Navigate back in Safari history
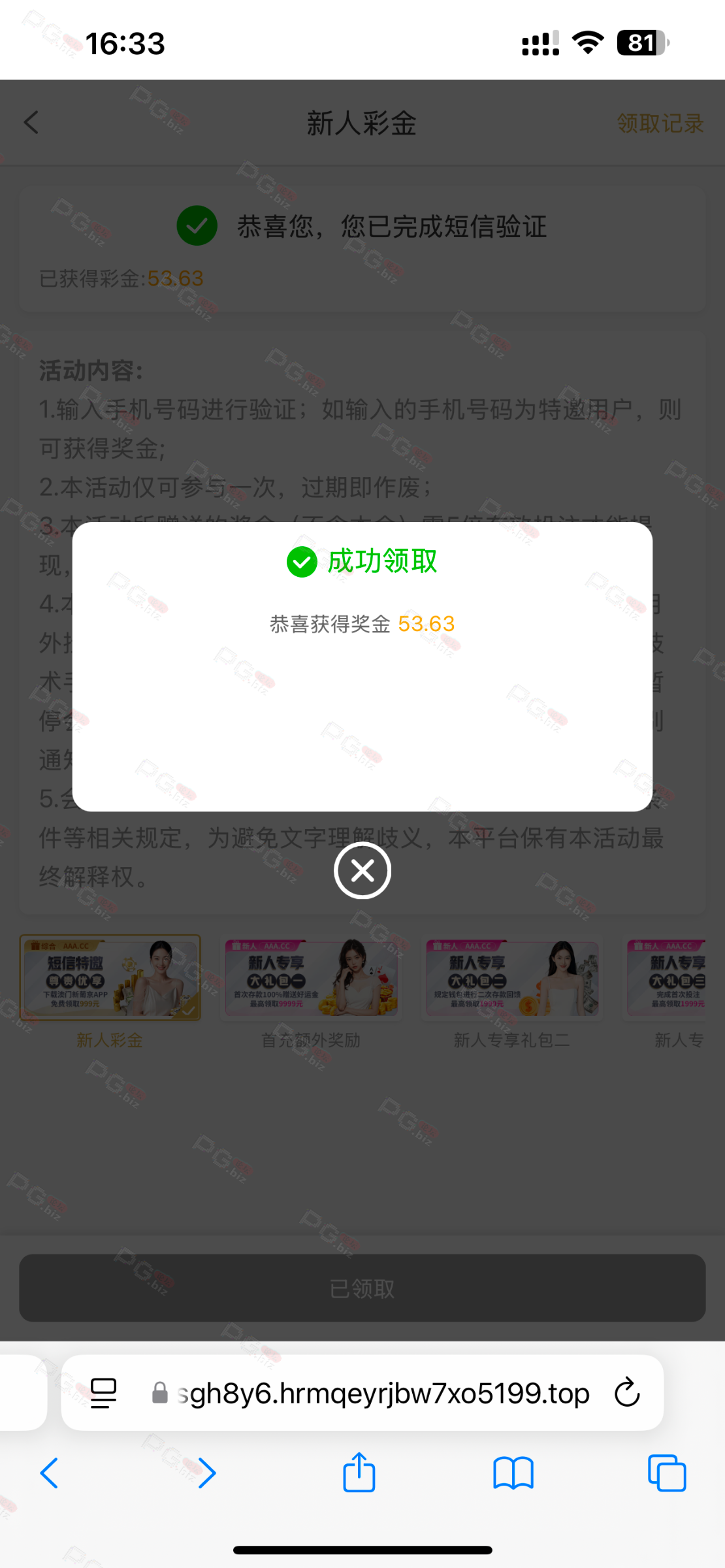The height and width of the screenshot is (1568, 725). tap(50, 1473)
